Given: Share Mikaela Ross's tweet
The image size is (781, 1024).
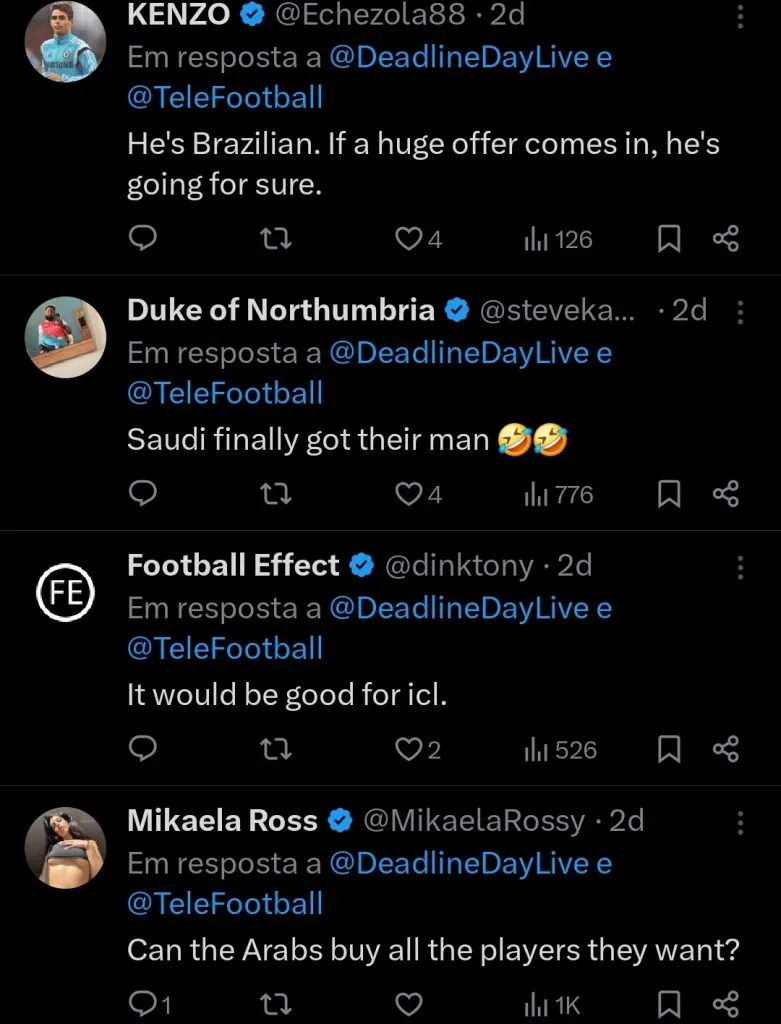Looking at the screenshot, I should (x=727, y=1003).
